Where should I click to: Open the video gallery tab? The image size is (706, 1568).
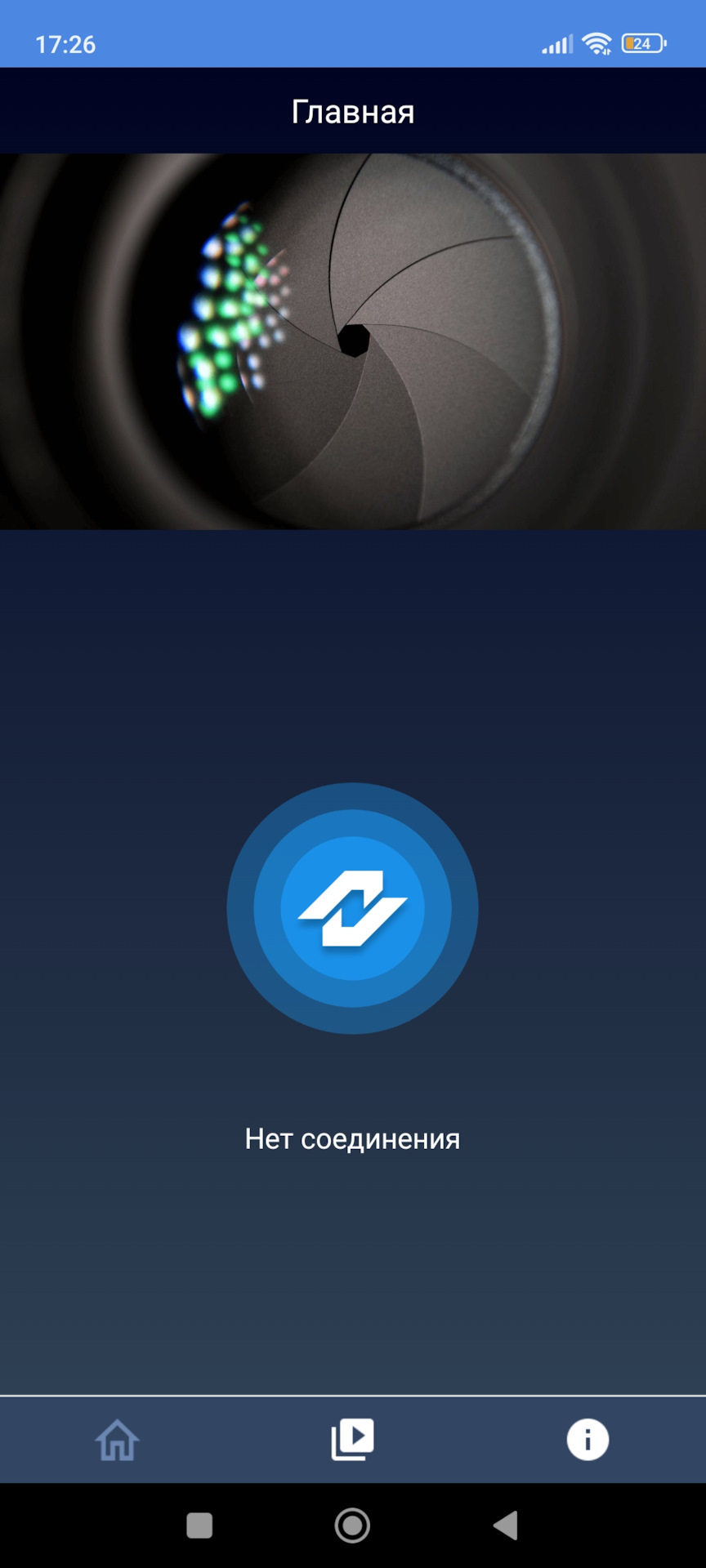pos(352,1439)
